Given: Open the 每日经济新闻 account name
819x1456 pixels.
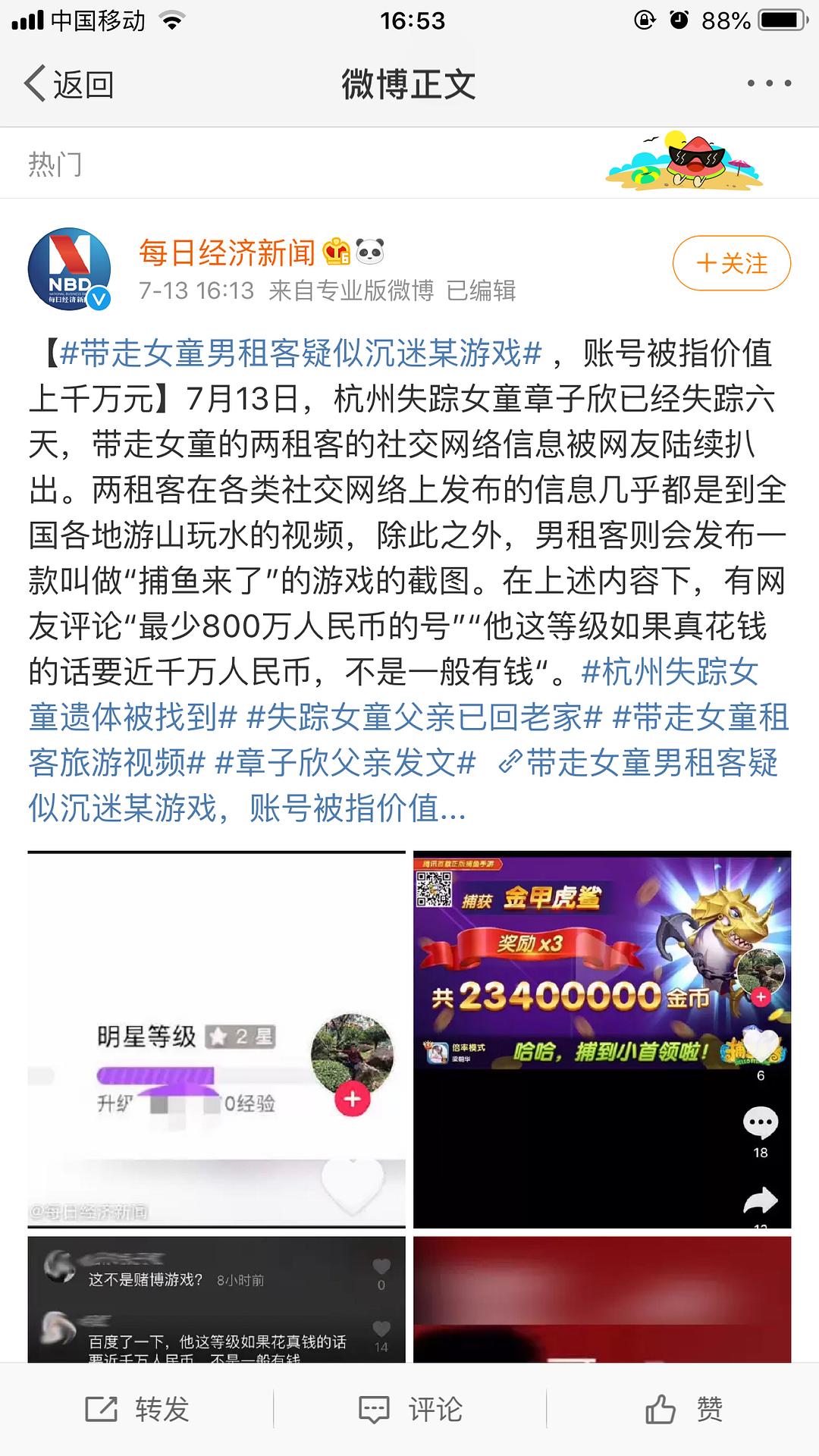Looking at the screenshot, I should [227, 253].
